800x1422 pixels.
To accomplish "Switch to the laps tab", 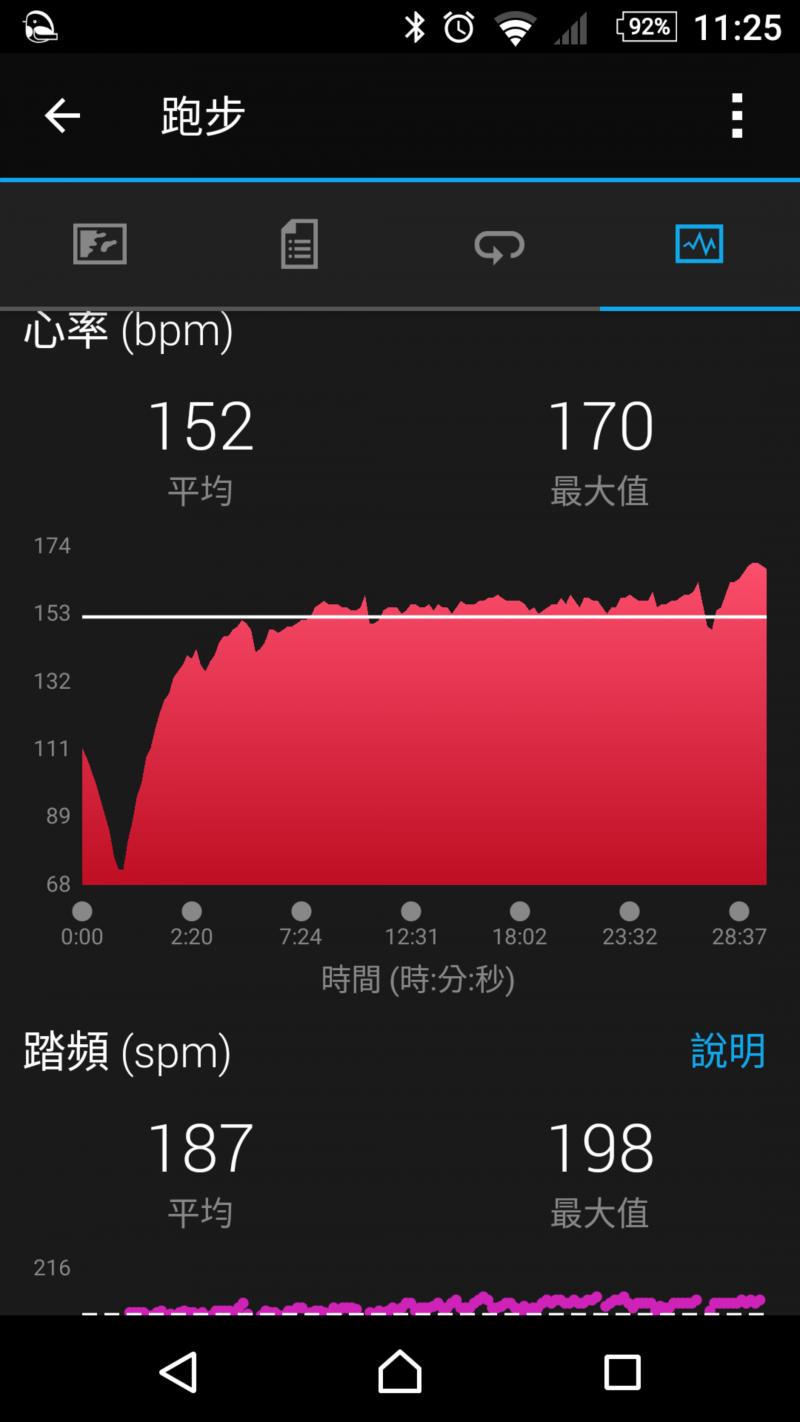I will (499, 244).
